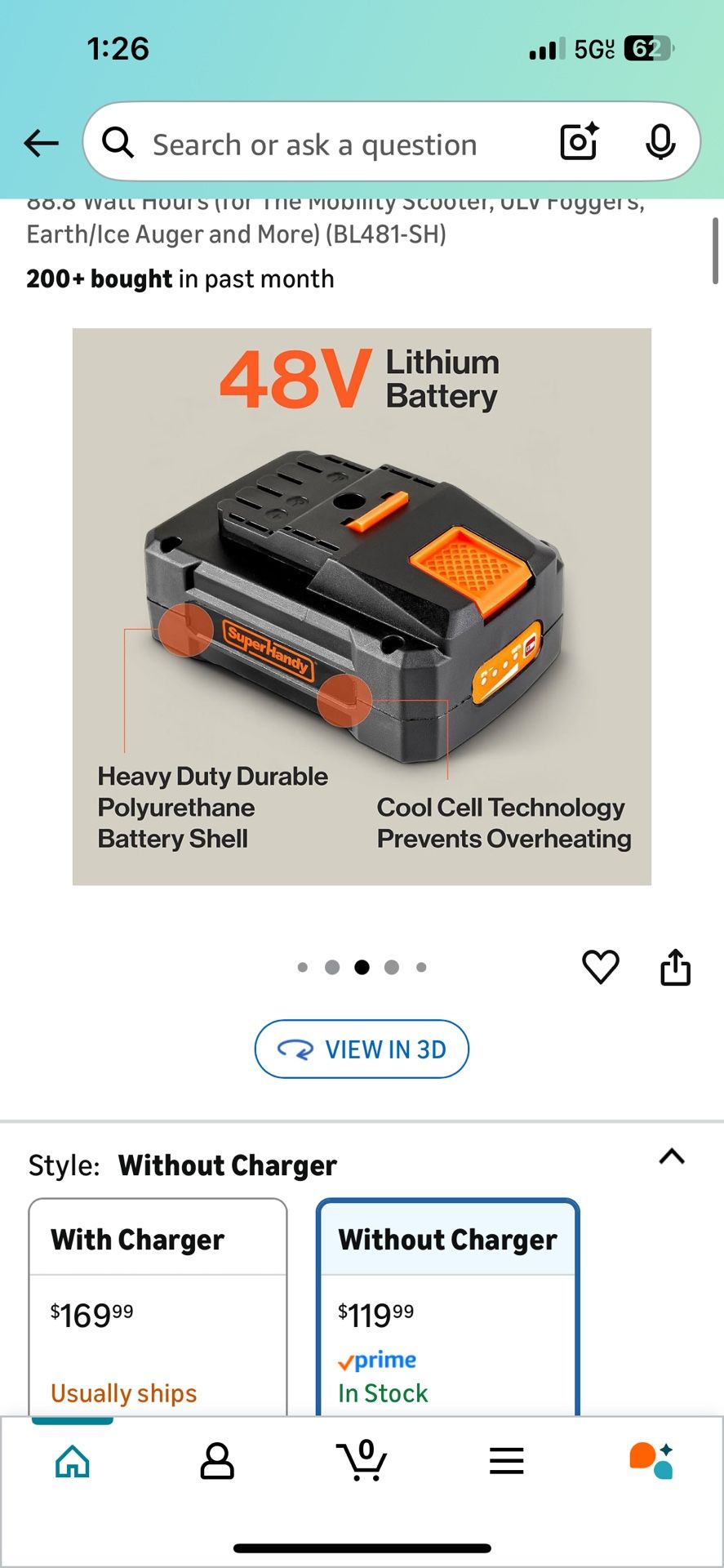Add this item to your wish list
Viewport: 724px width, 1568px height.
click(600, 967)
